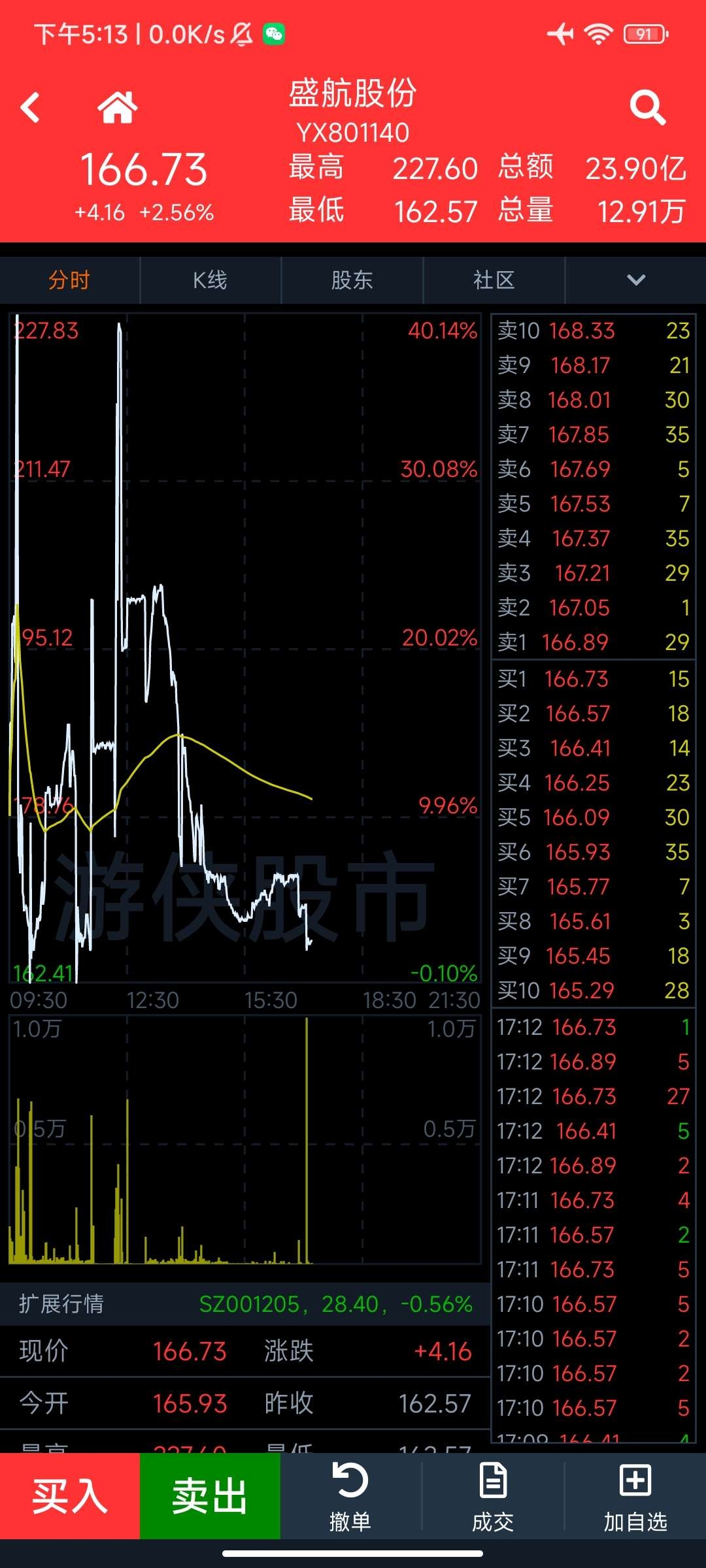Expand more tabs with the chevron
706x1568 pixels.
click(636, 280)
